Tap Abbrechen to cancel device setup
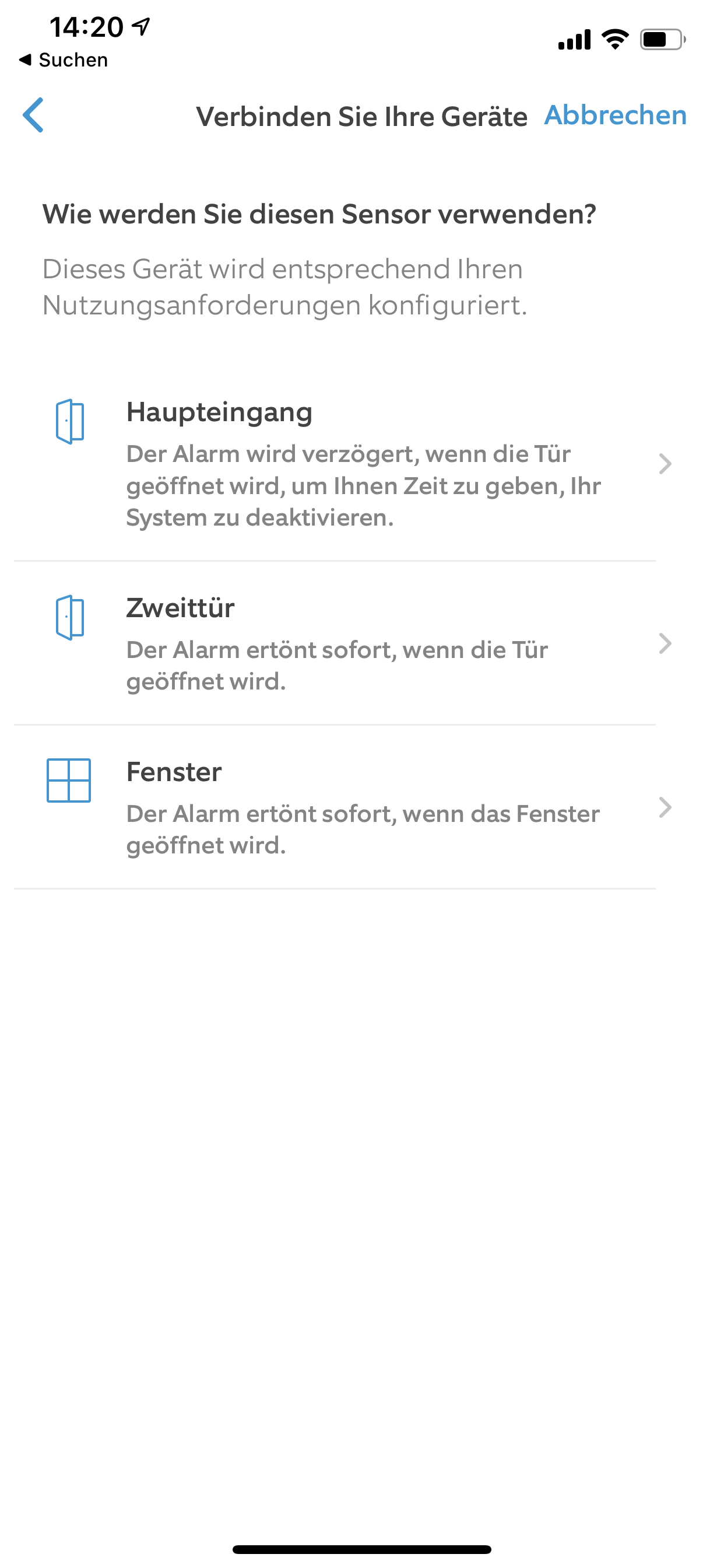724x1568 pixels. coord(615,115)
